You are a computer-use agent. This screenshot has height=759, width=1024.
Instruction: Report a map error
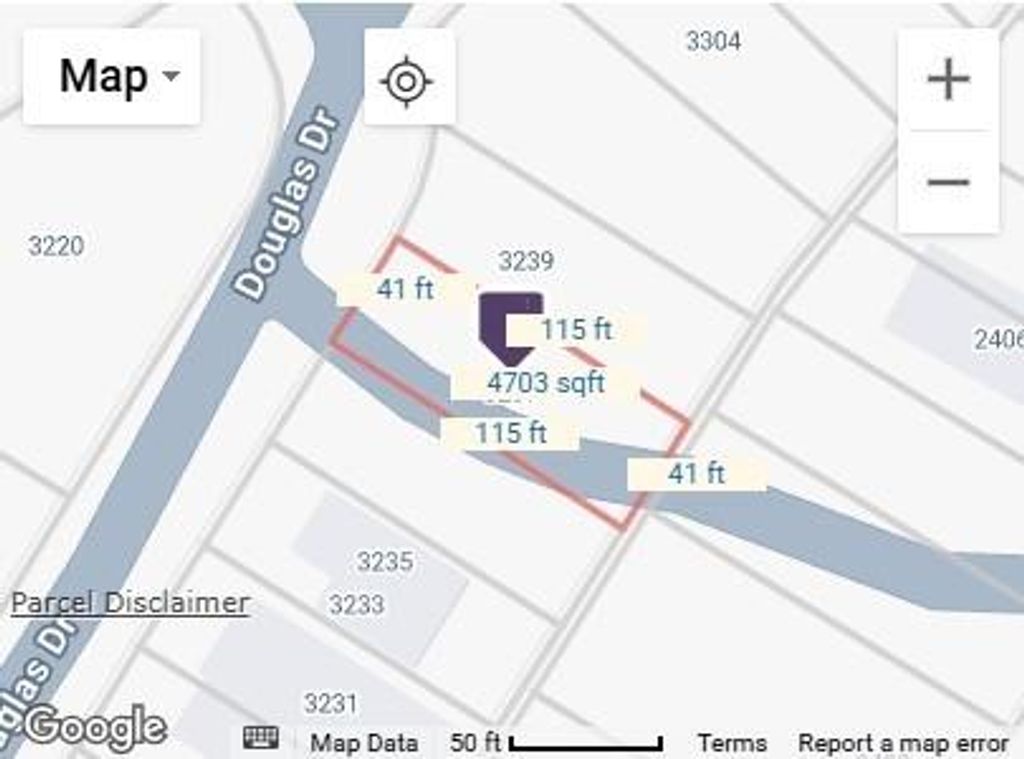click(902, 743)
